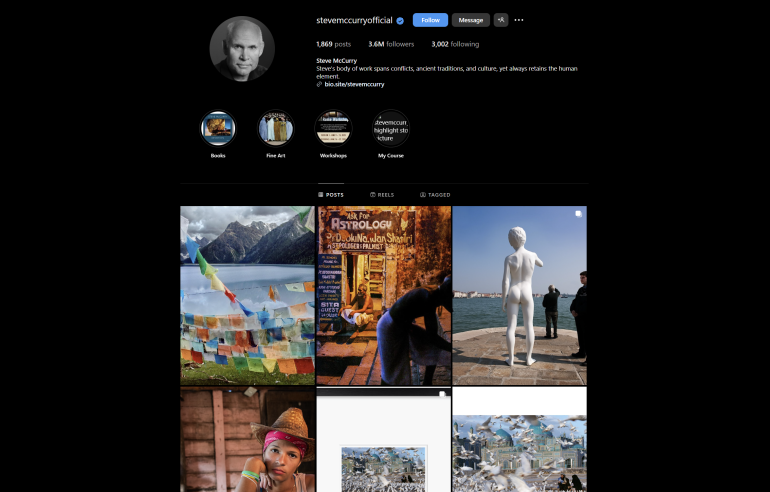
Task: Open the profile options menu
Action: [519, 20]
